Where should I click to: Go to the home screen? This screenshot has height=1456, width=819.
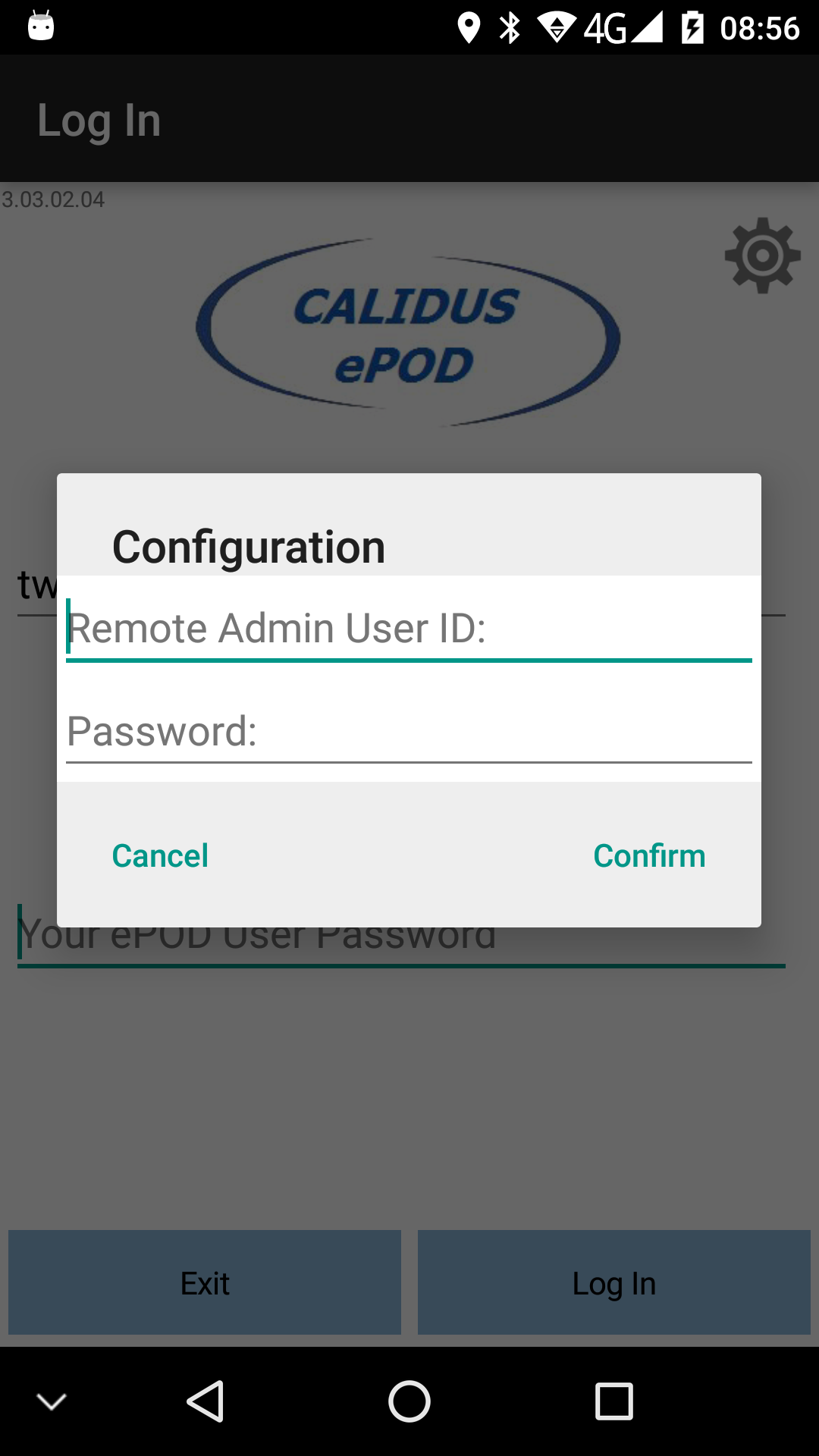click(x=409, y=1401)
